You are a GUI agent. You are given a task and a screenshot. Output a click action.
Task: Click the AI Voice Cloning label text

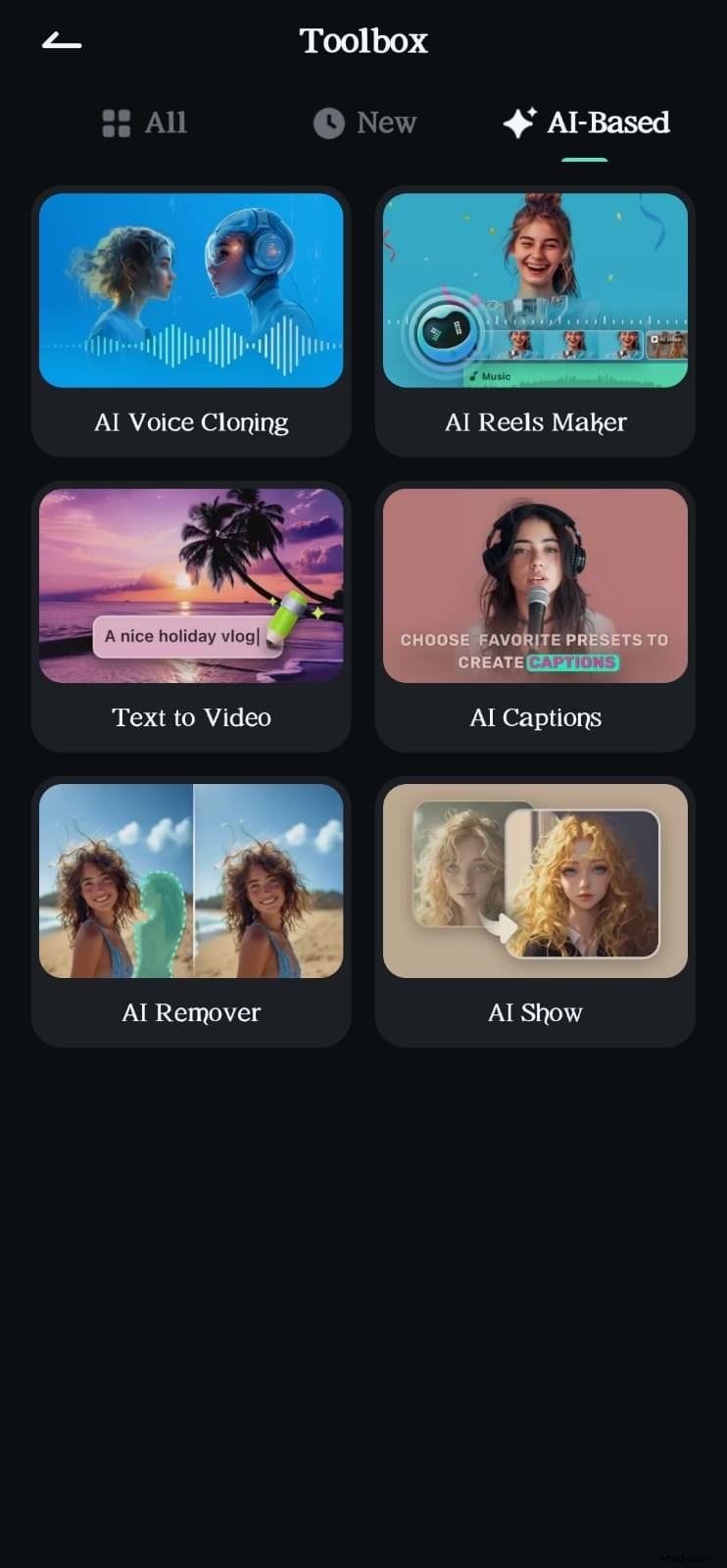click(x=191, y=422)
